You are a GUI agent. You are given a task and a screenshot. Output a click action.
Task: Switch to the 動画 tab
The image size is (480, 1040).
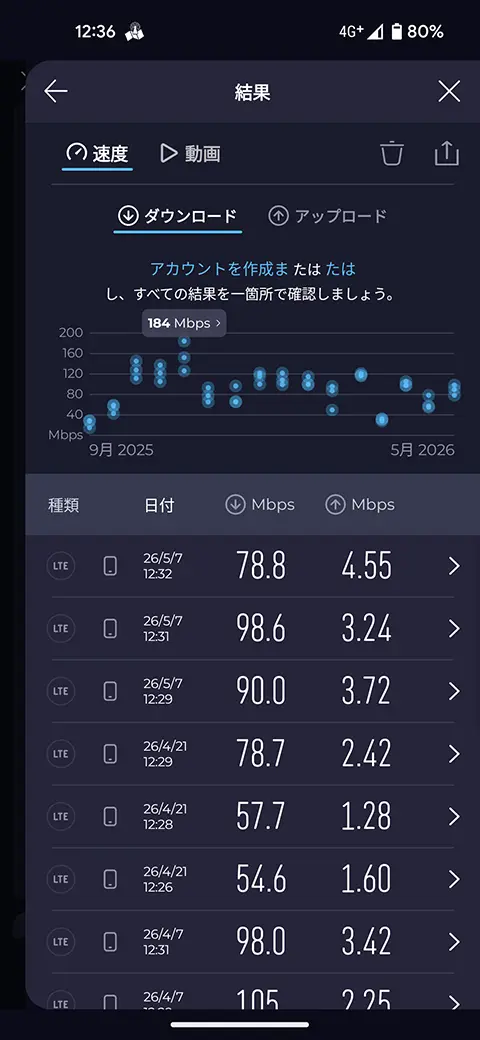click(x=190, y=154)
